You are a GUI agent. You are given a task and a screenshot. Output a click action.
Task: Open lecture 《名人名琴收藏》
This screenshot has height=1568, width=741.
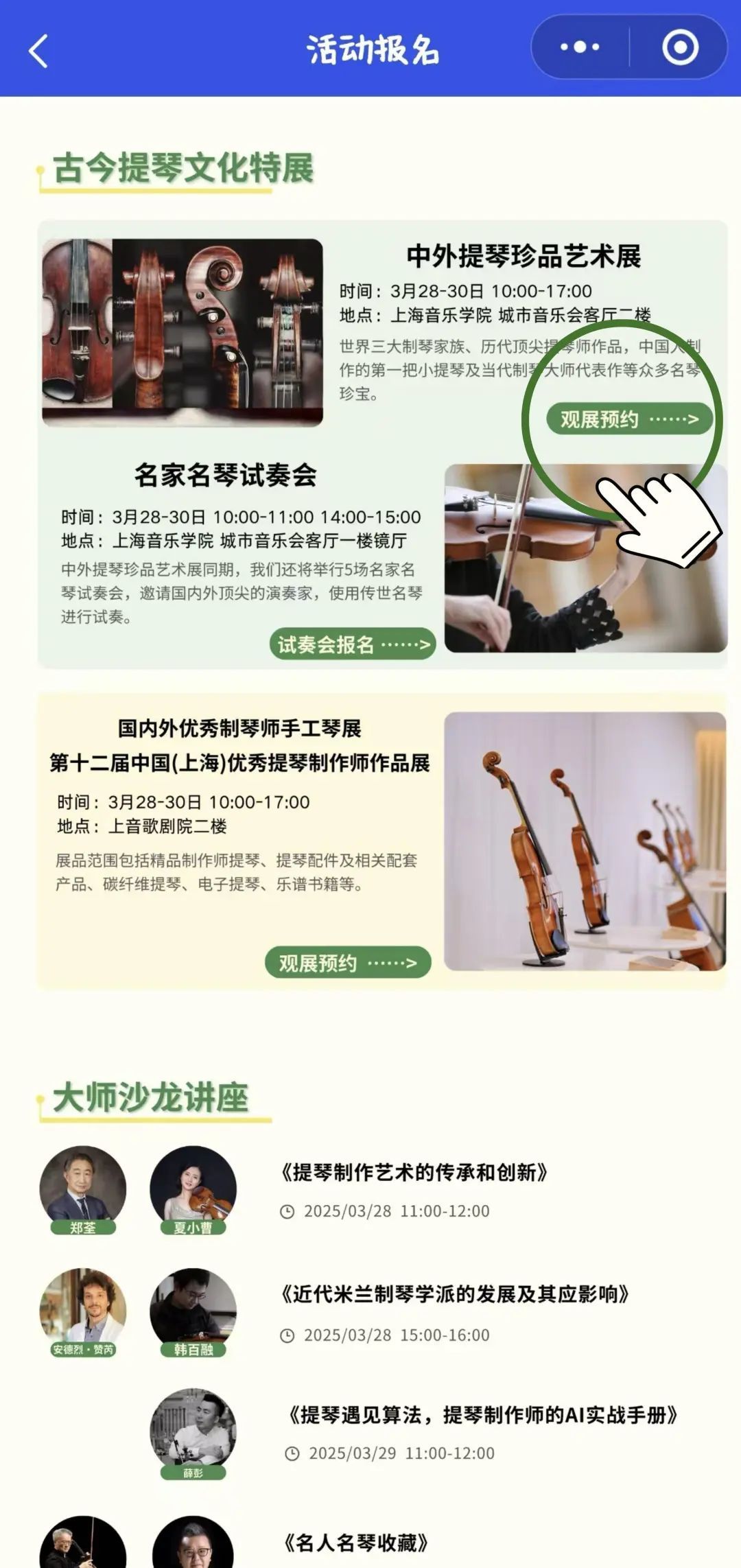tap(355, 1543)
